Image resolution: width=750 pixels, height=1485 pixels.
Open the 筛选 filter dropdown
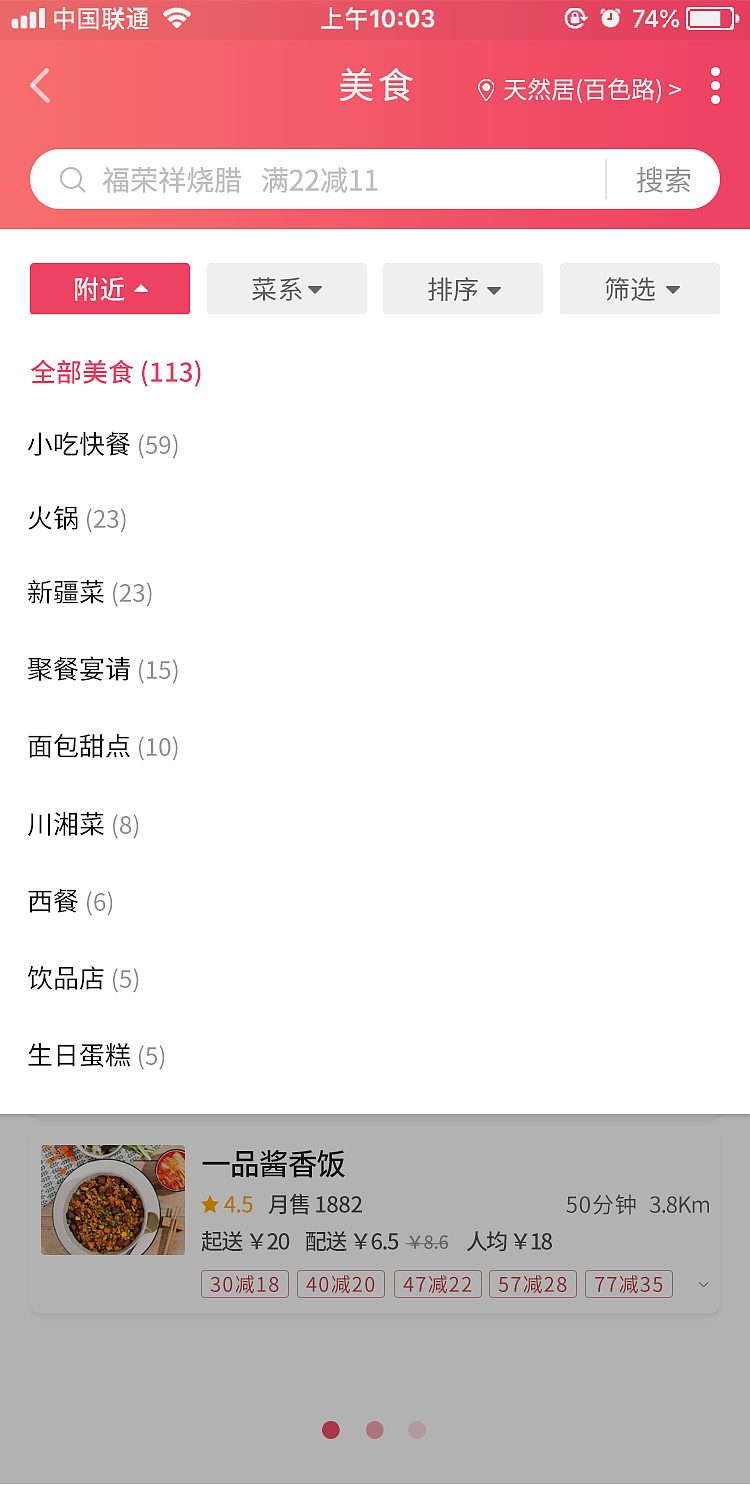640,289
